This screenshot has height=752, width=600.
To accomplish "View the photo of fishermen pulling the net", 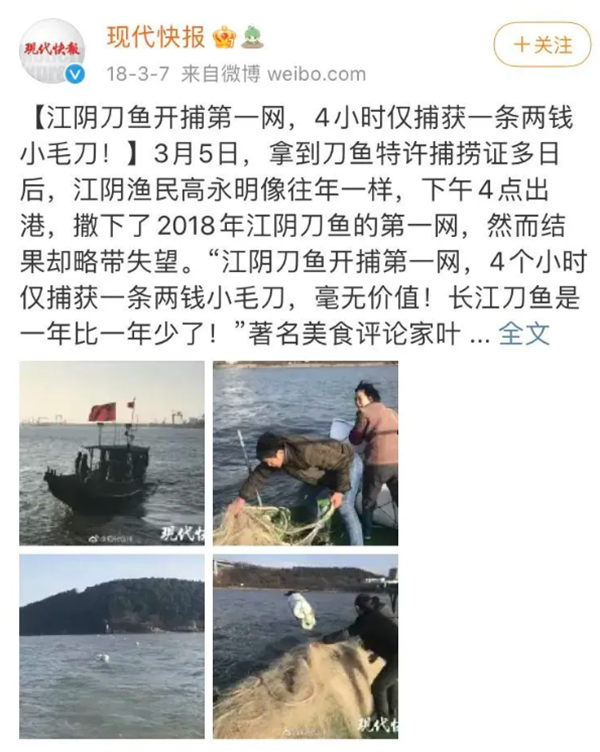I will (305, 453).
